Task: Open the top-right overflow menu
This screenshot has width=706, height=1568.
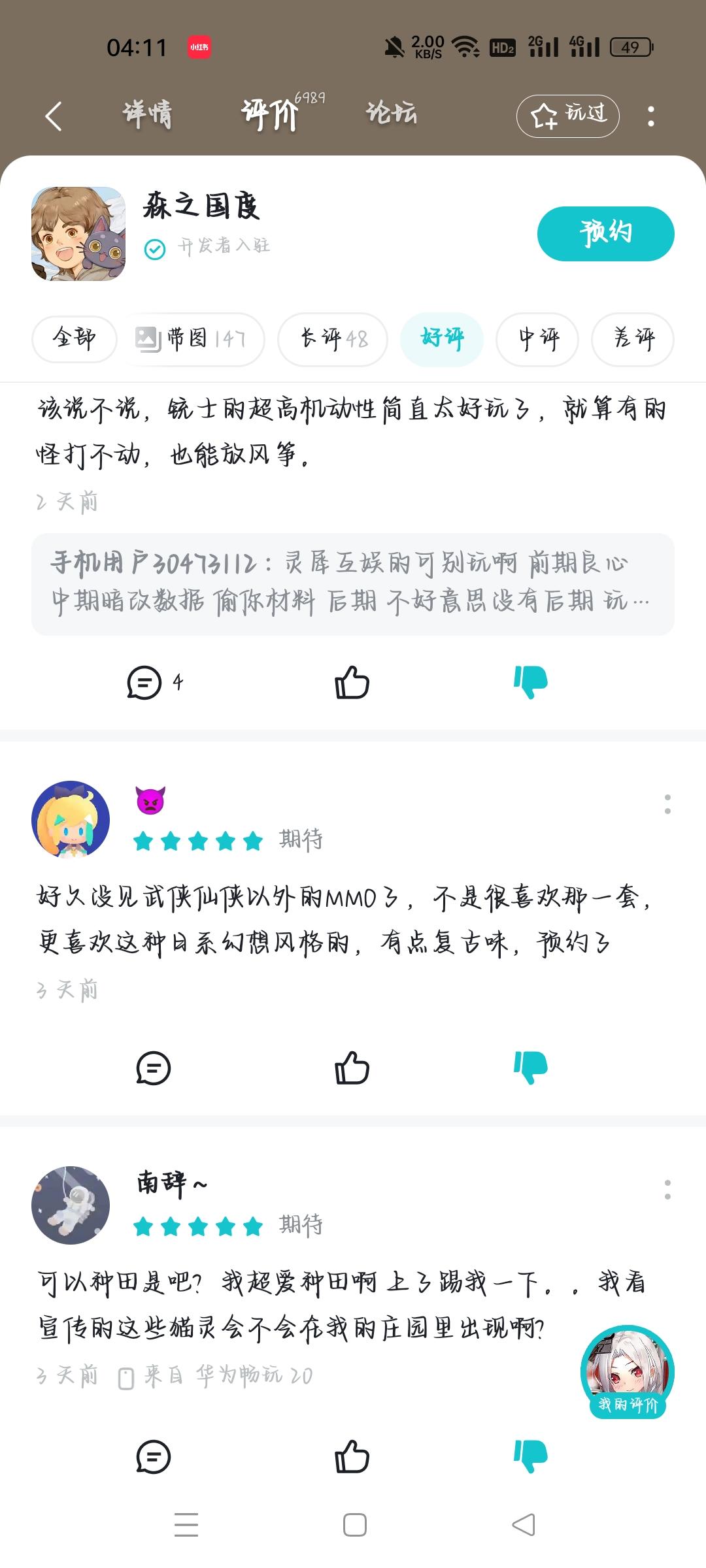Action: click(x=650, y=116)
